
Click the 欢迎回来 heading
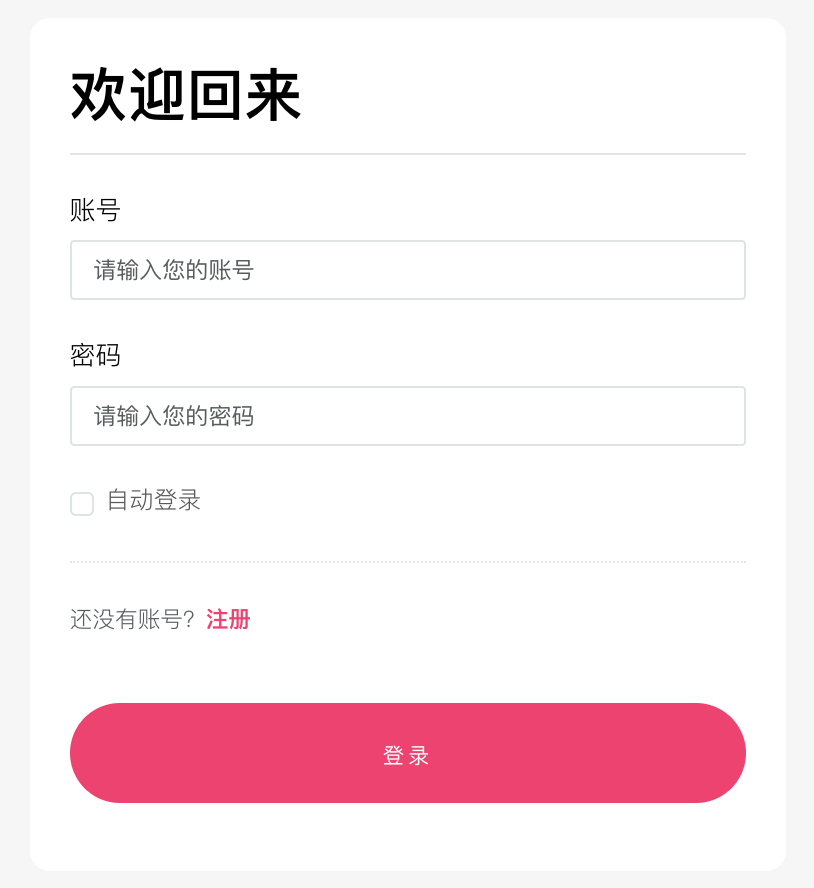click(185, 95)
